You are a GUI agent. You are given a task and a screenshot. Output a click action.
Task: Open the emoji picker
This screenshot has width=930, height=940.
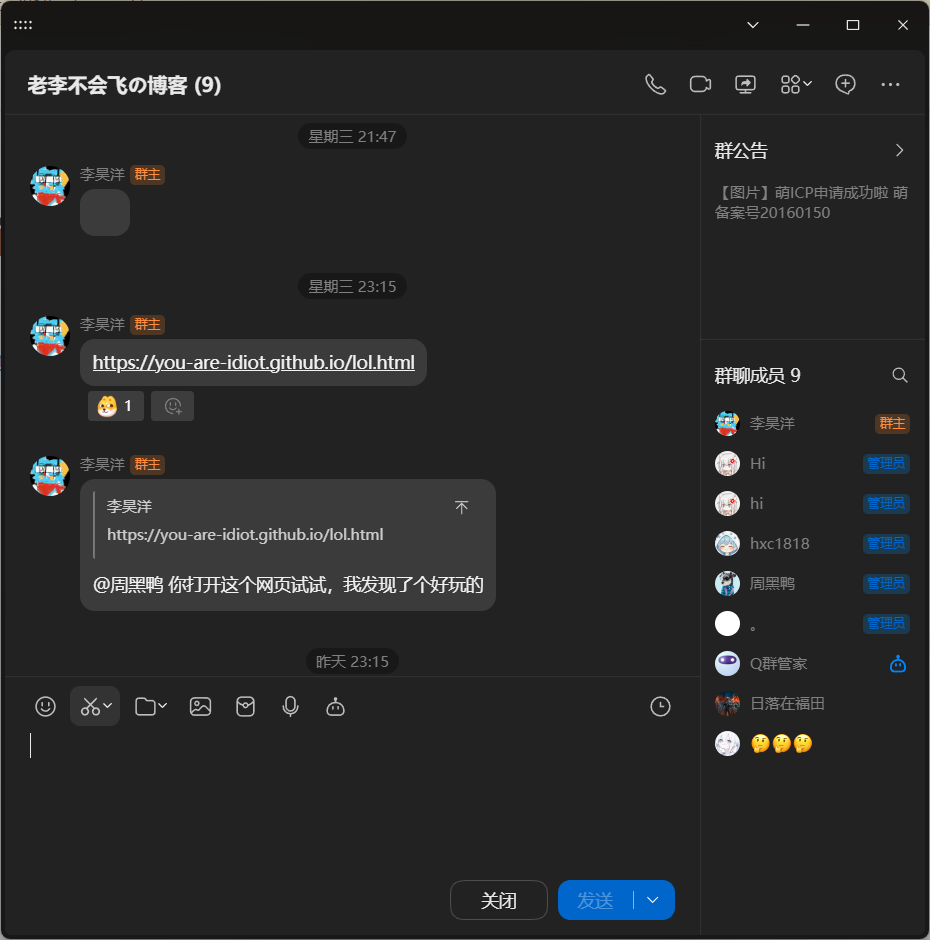coord(45,706)
